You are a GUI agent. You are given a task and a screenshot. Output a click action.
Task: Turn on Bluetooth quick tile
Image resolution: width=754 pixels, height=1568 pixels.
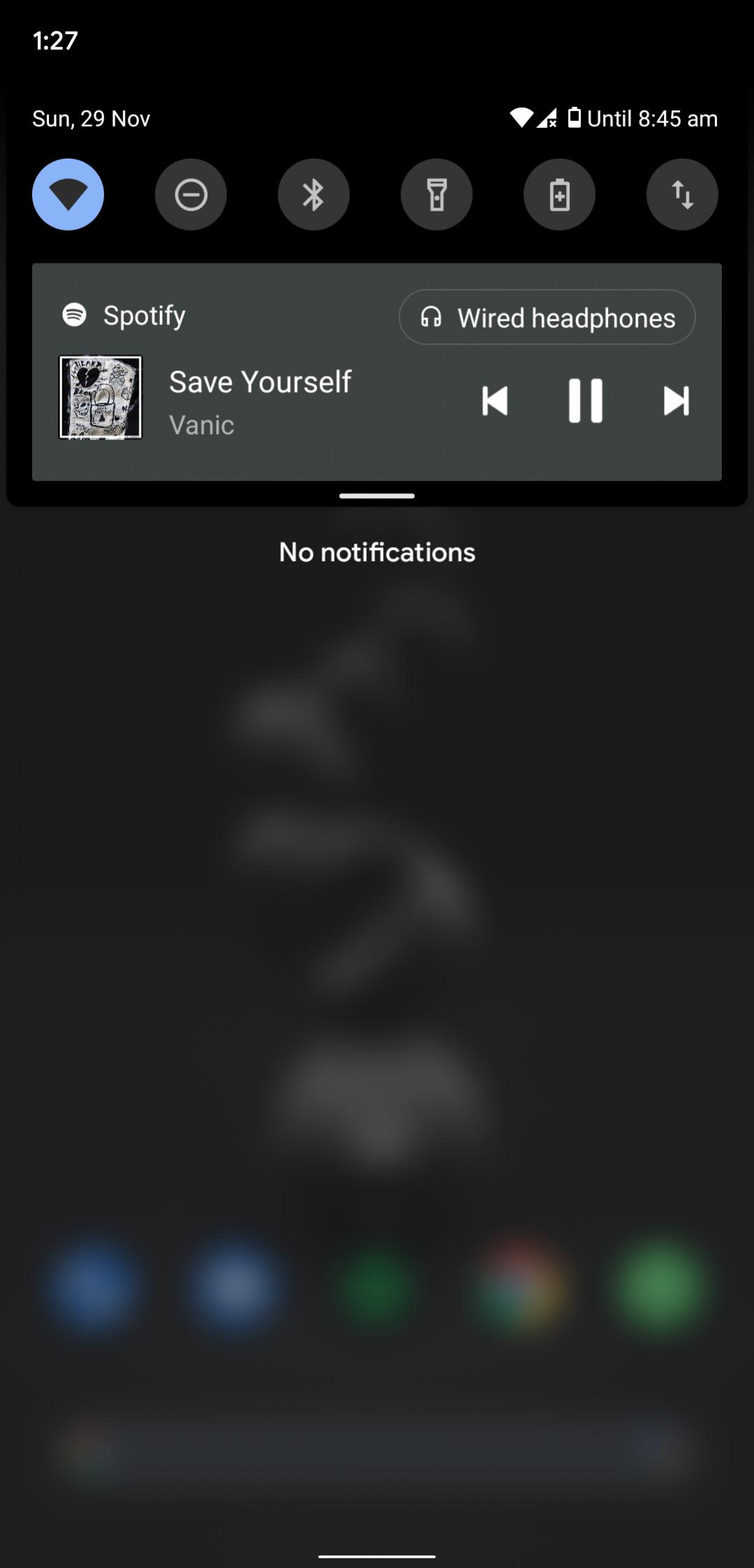tap(314, 194)
